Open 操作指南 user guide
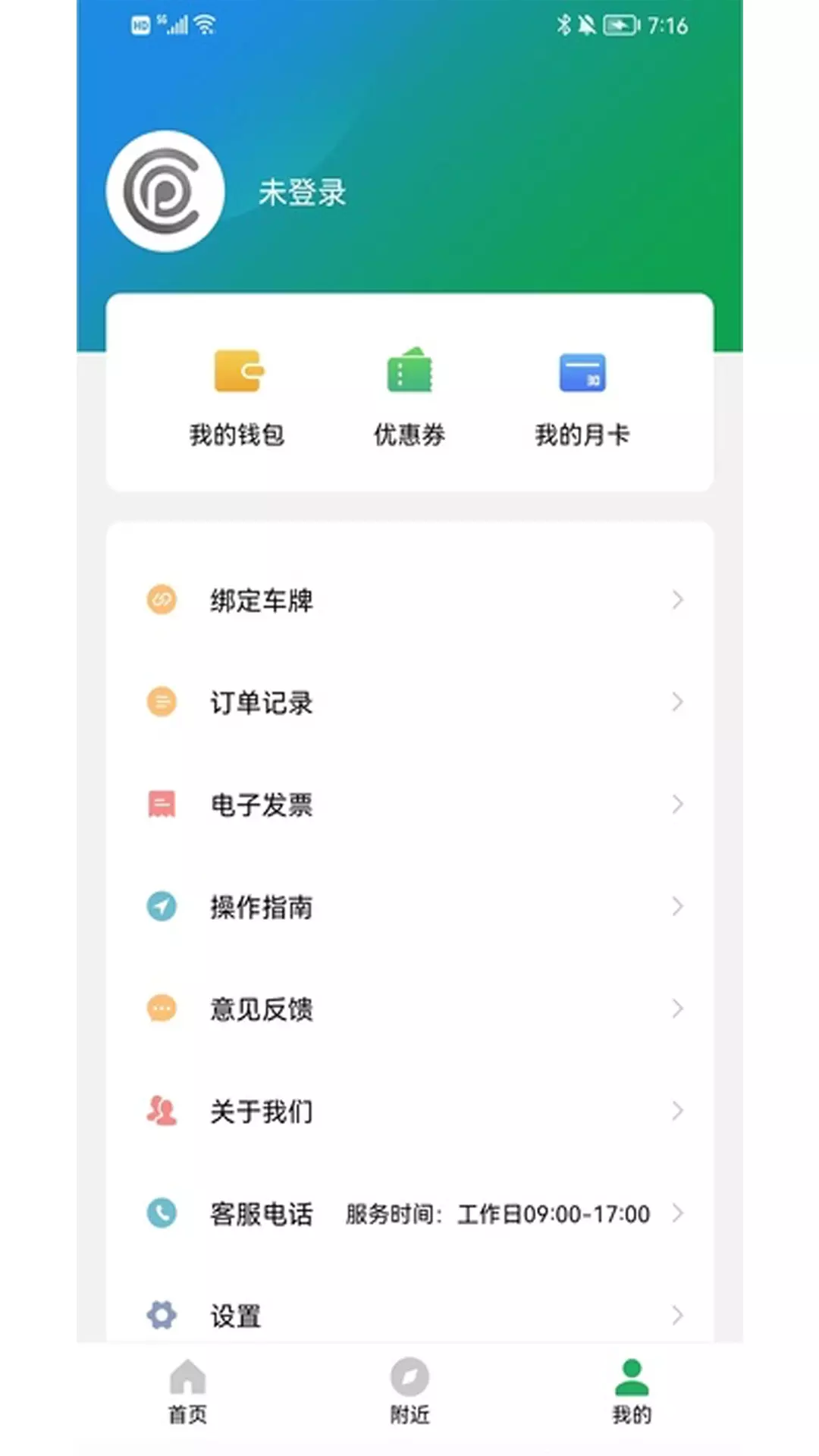Viewport: 819px width, 1456px height. [x=409, y=907]
